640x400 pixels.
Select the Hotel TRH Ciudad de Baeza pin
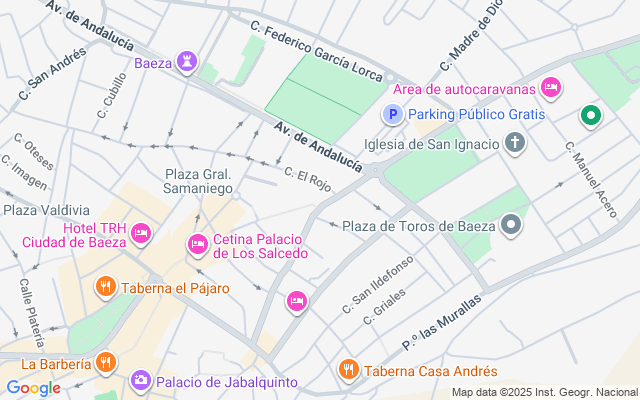point(141,235)
